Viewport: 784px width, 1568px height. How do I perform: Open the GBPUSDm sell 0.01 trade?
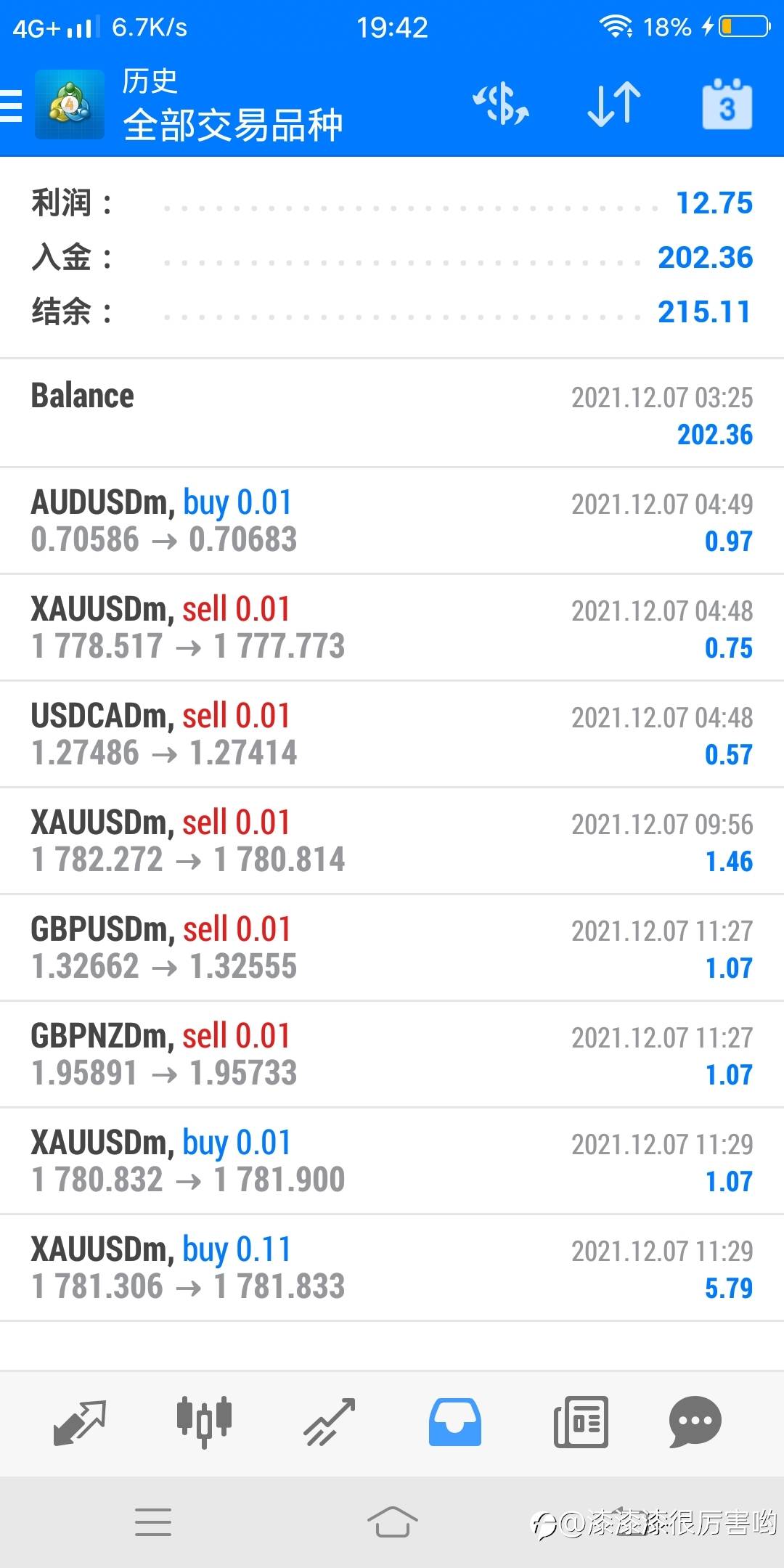[392, 947]
